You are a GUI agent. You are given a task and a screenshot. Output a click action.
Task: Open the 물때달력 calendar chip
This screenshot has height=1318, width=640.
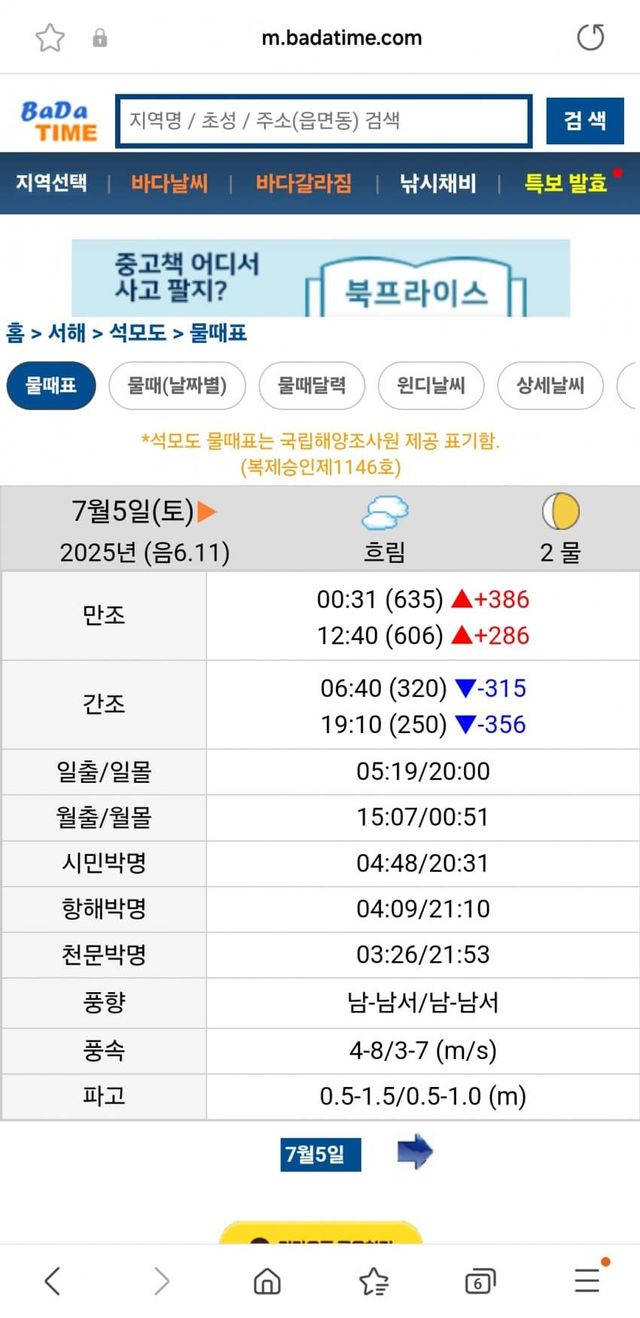click(x=311, y=386)
